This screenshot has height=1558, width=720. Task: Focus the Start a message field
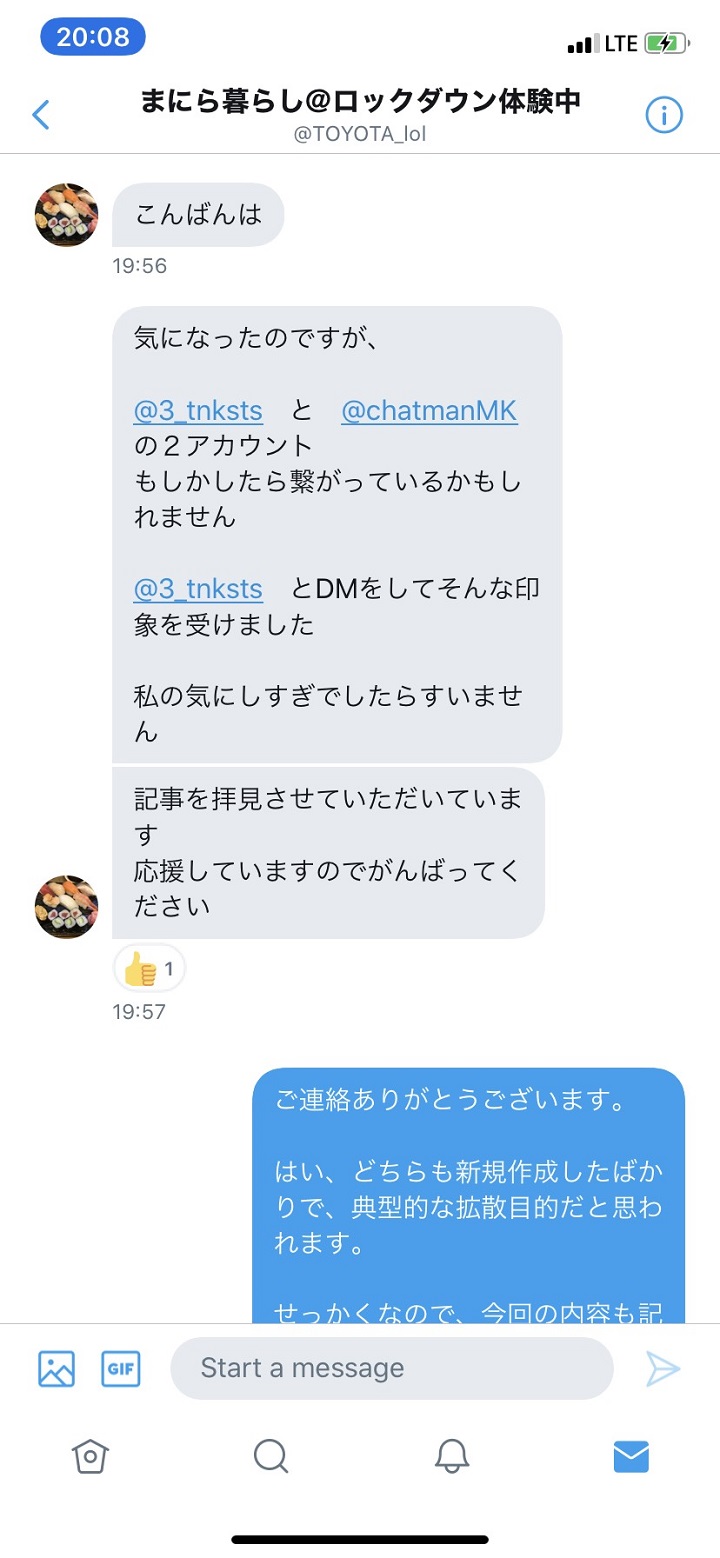[x=391, y=1368]
